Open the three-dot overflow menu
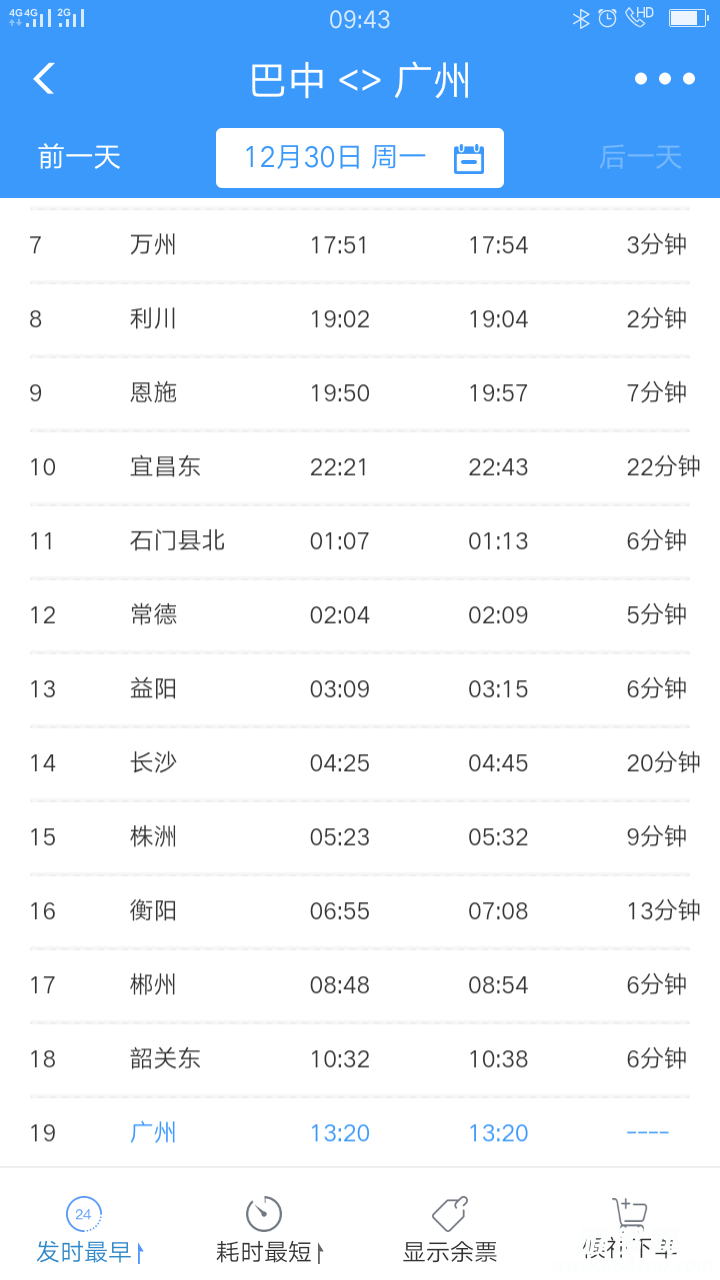This screenshot has width=720, height=1280. (665, 79)
